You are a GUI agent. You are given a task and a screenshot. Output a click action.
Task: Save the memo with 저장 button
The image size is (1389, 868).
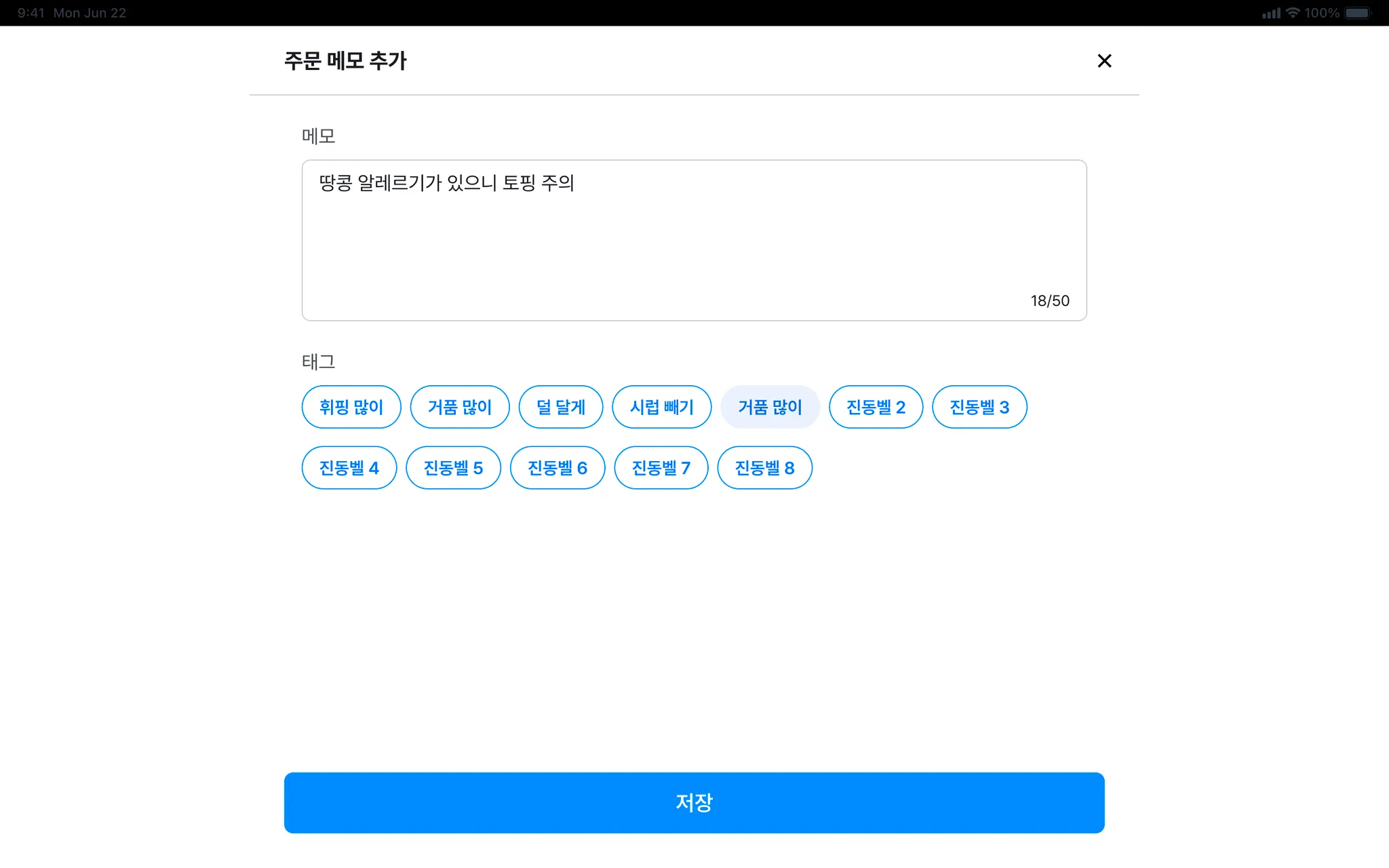tap(694, 802)
